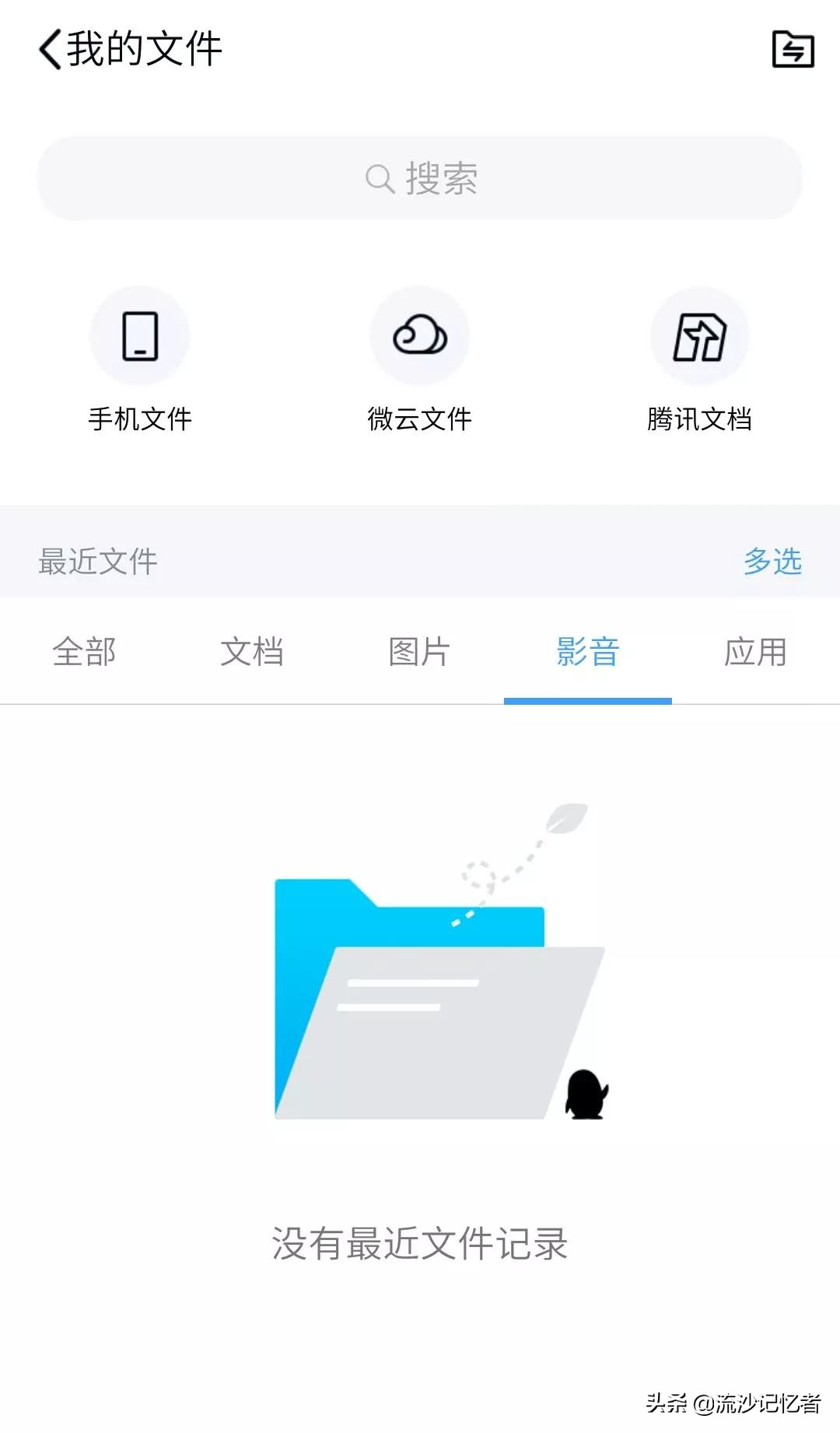Screen dimensions: 840x1433
Task: Open the 图片 pictures tab
Action: coord(420,653)
